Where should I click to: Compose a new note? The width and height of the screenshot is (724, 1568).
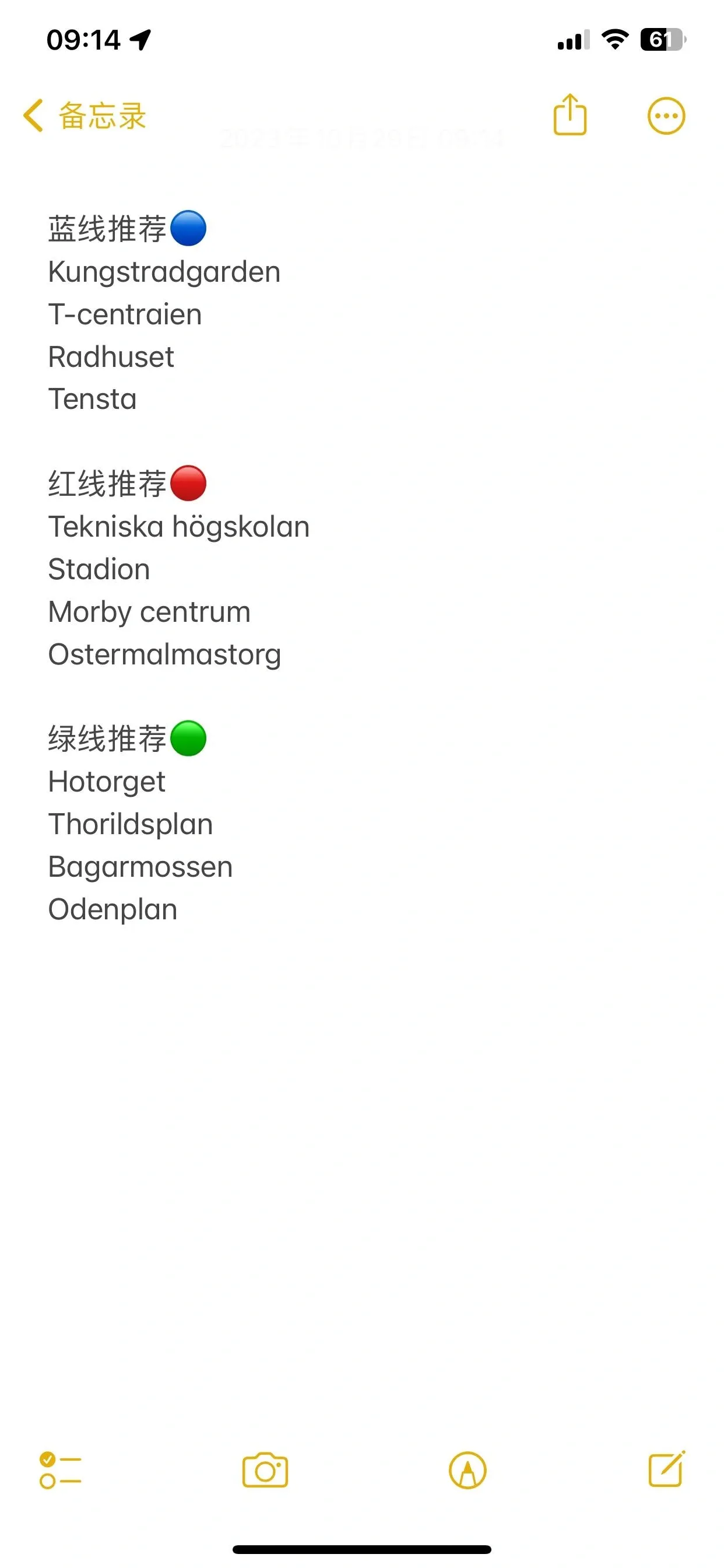(667, 1469)
